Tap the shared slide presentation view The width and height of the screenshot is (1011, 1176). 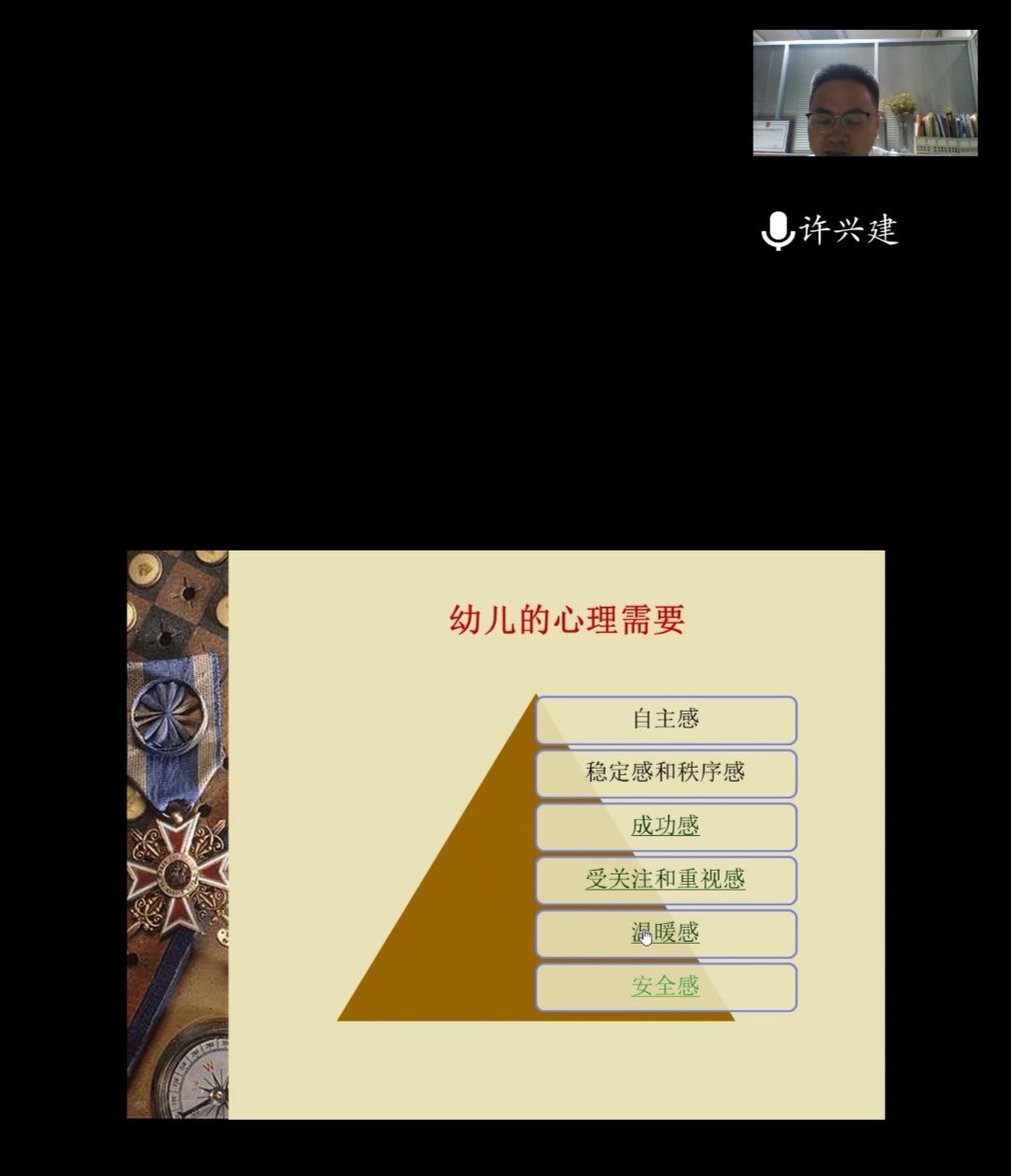point(505,834)
